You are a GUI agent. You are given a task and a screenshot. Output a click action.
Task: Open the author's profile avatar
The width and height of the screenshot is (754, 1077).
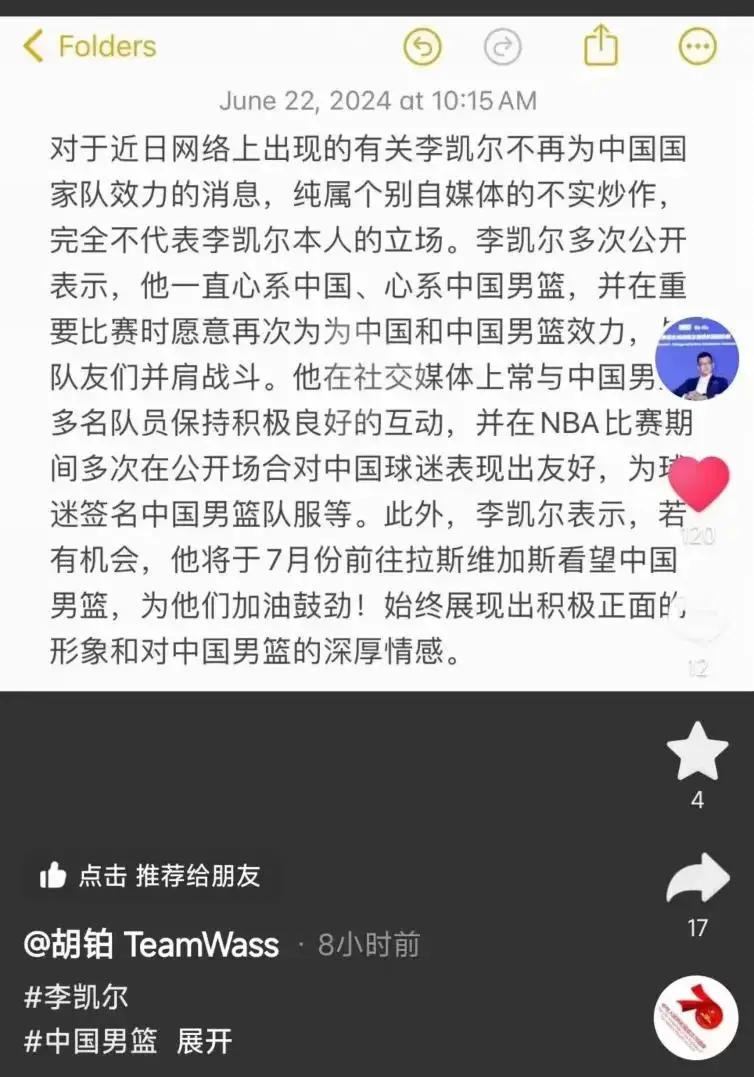(696, 359)
